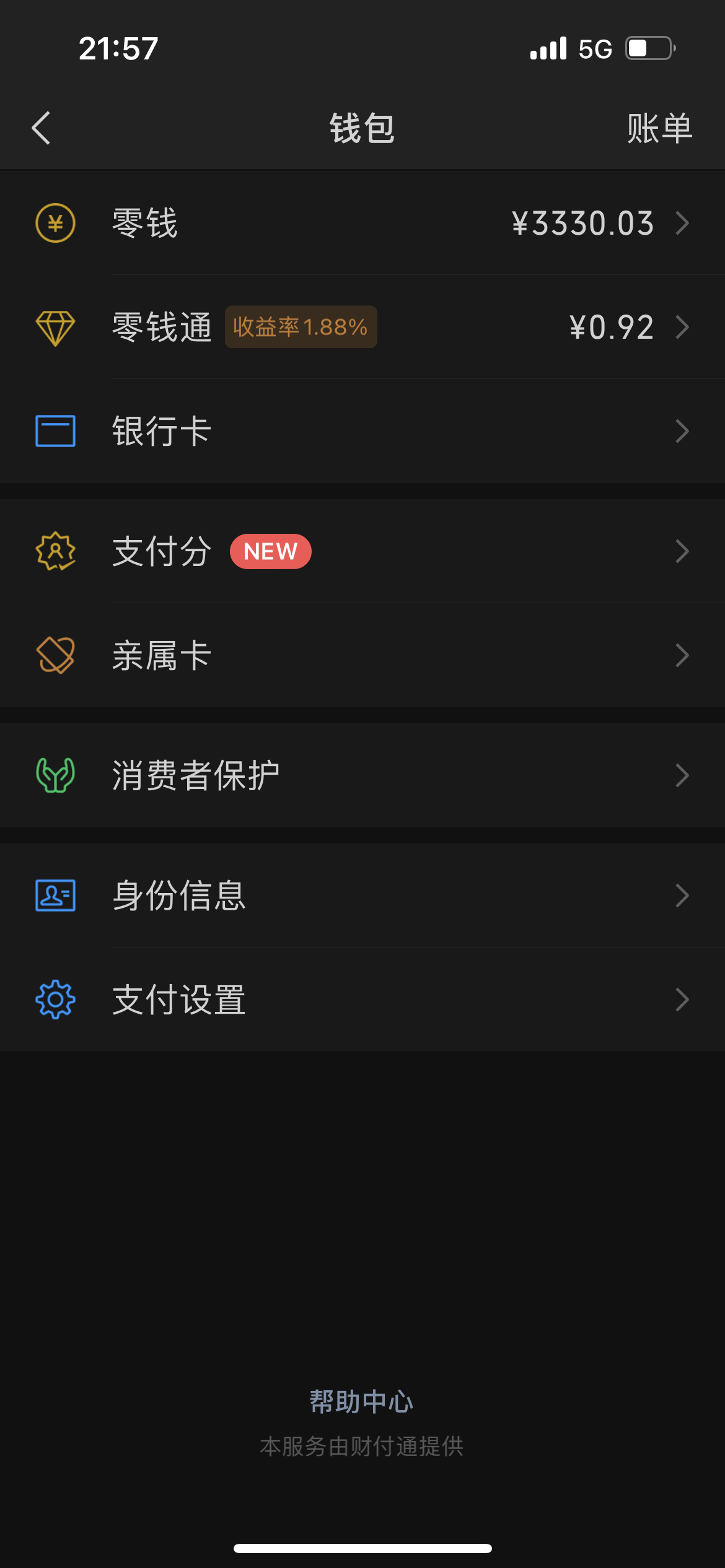Image resolution: width=725 pixels, height=1568 pixels.
Task: Open 支付设置
Action: pyautogui.click(x=362, y=1000)
